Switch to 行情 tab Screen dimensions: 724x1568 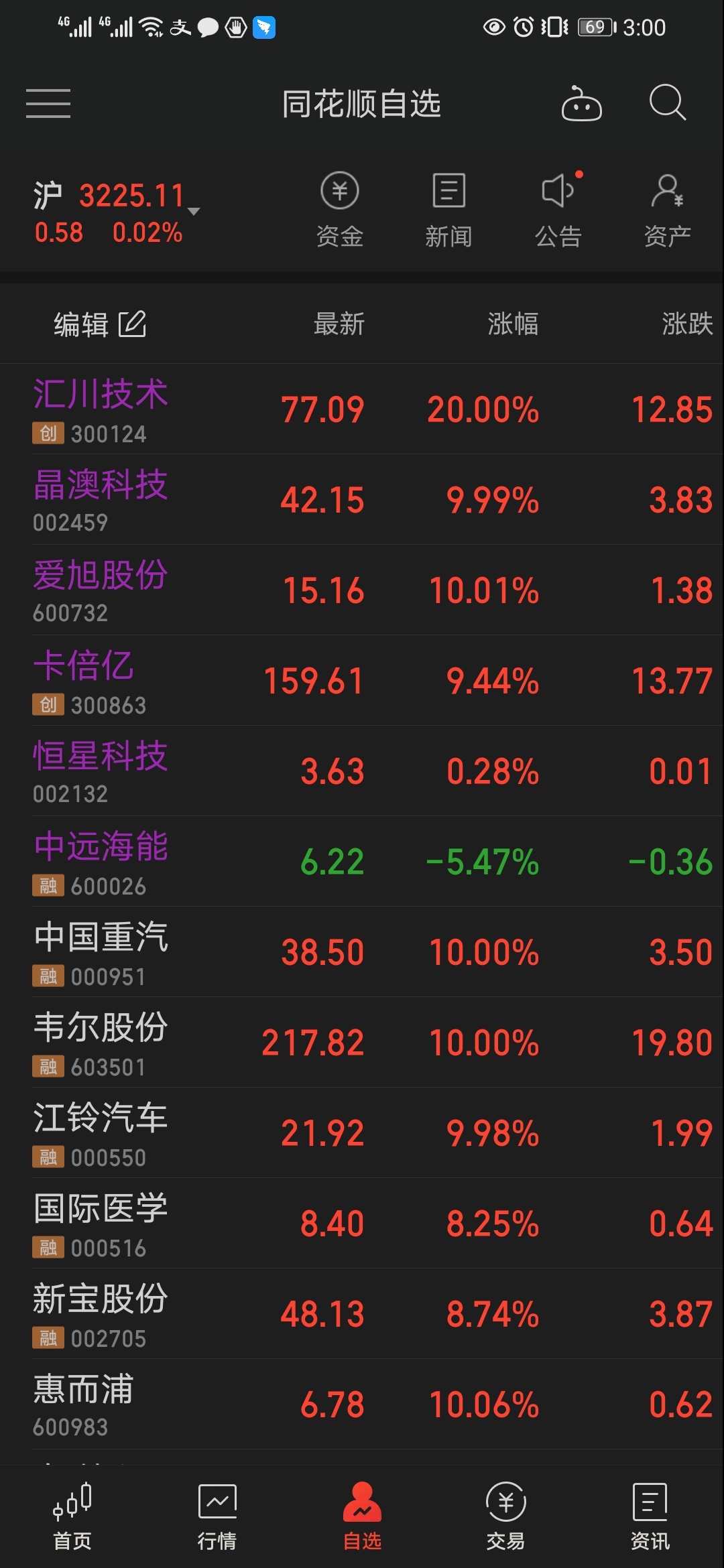pos(217,1517)
